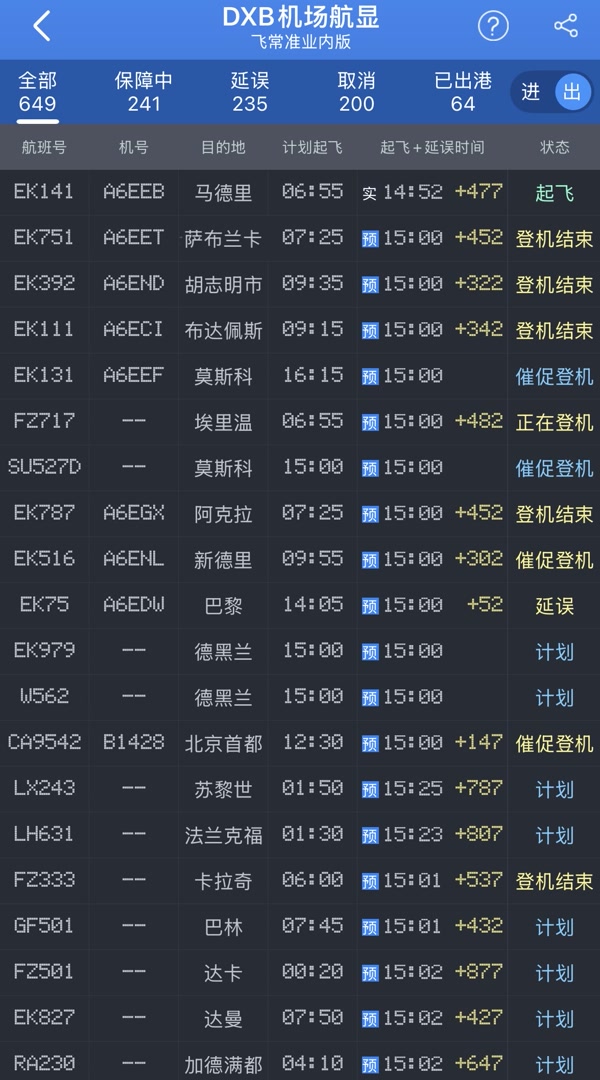Switch to the 保障中 241 tab
Viewport: 600px width, 1080px height.
pyautogui.click(x=144, y=92)
